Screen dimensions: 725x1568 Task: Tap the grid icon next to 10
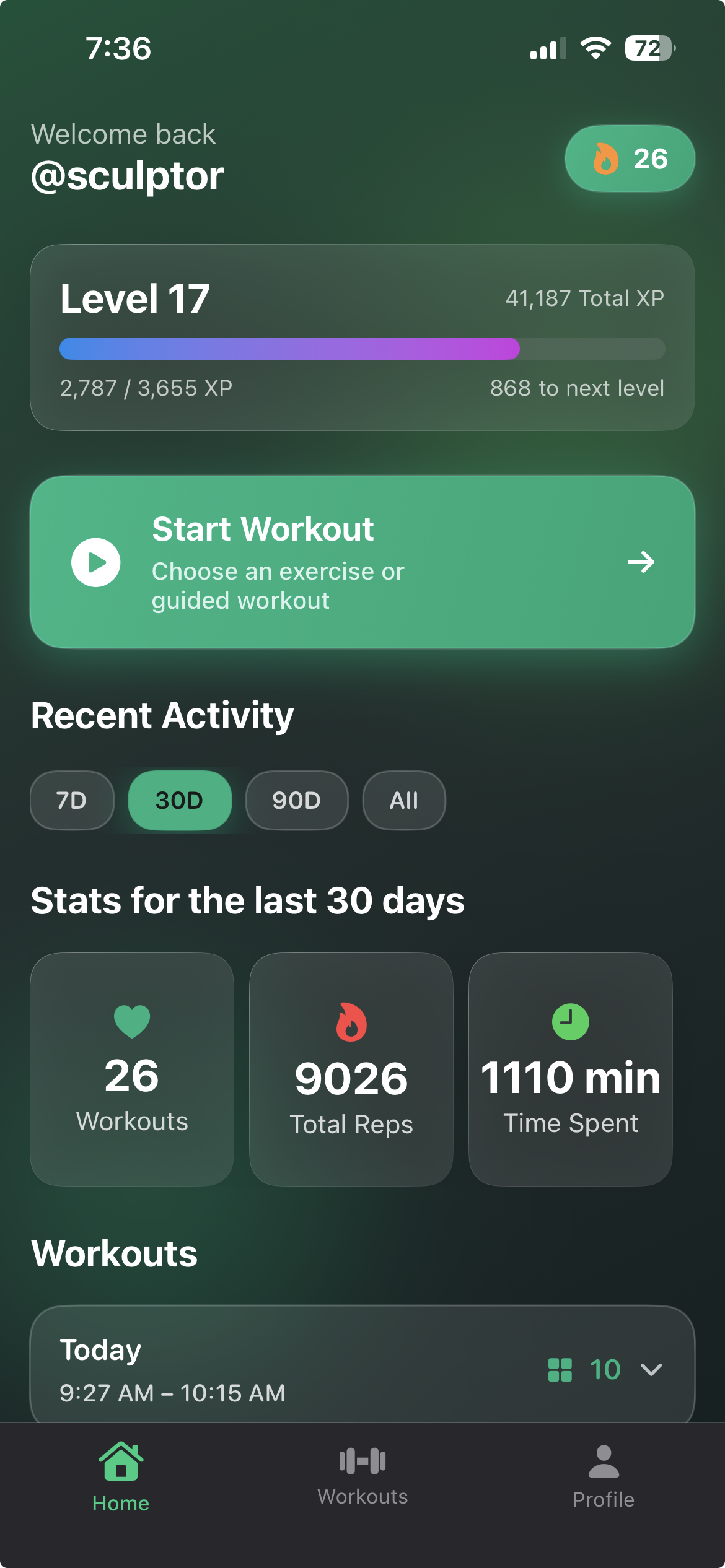561,1371
